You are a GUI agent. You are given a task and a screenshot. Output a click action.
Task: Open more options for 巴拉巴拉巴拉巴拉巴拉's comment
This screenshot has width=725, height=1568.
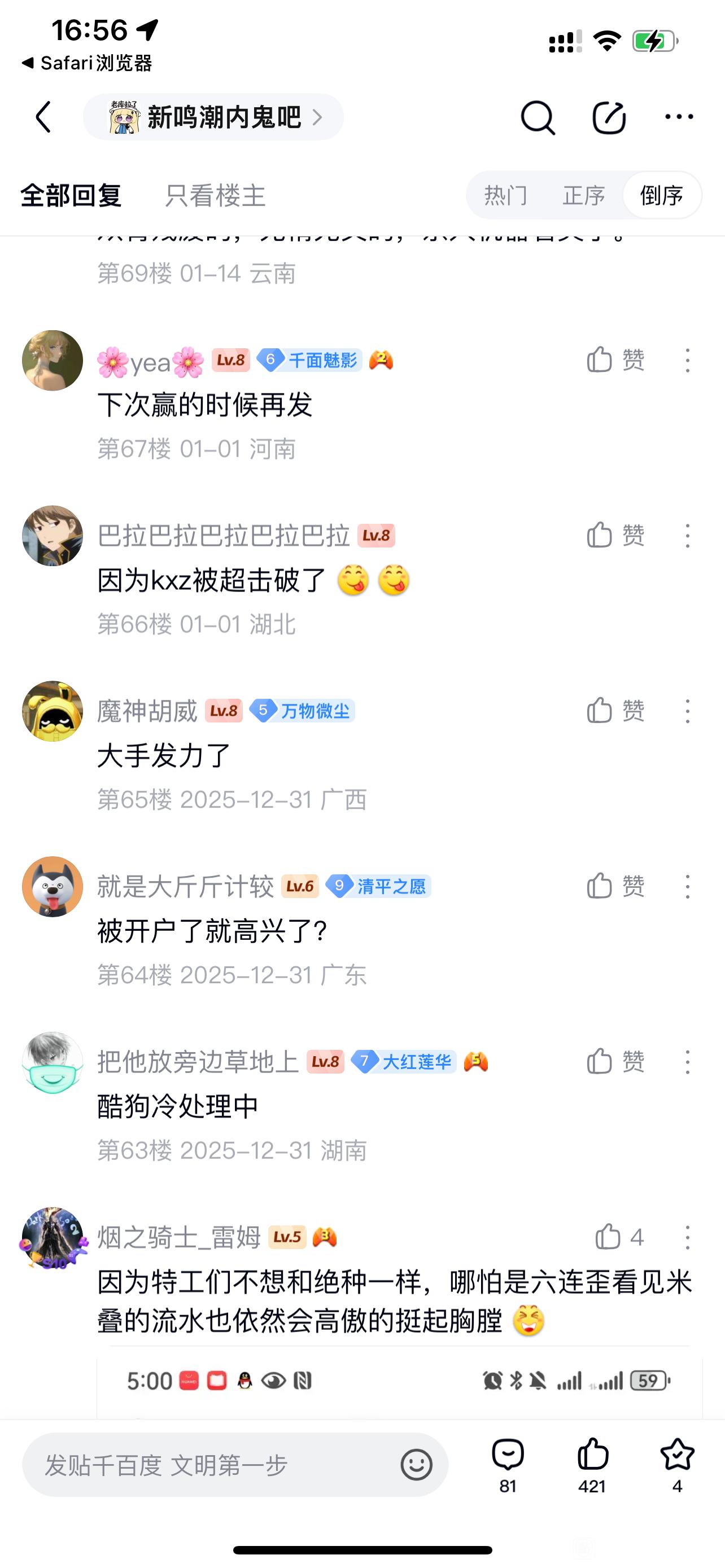click(x=687, y=536)
